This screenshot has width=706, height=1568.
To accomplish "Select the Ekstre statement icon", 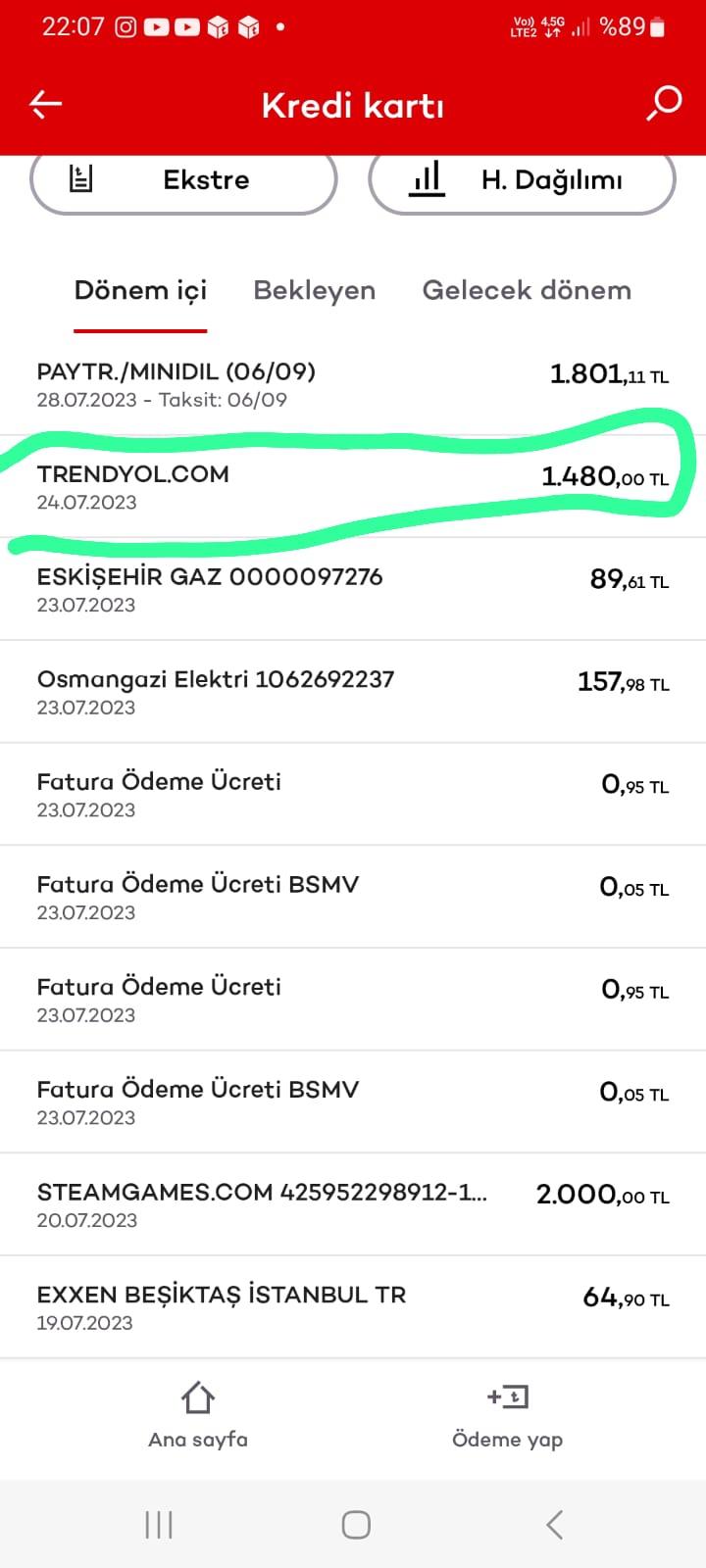I will point(82,179).
